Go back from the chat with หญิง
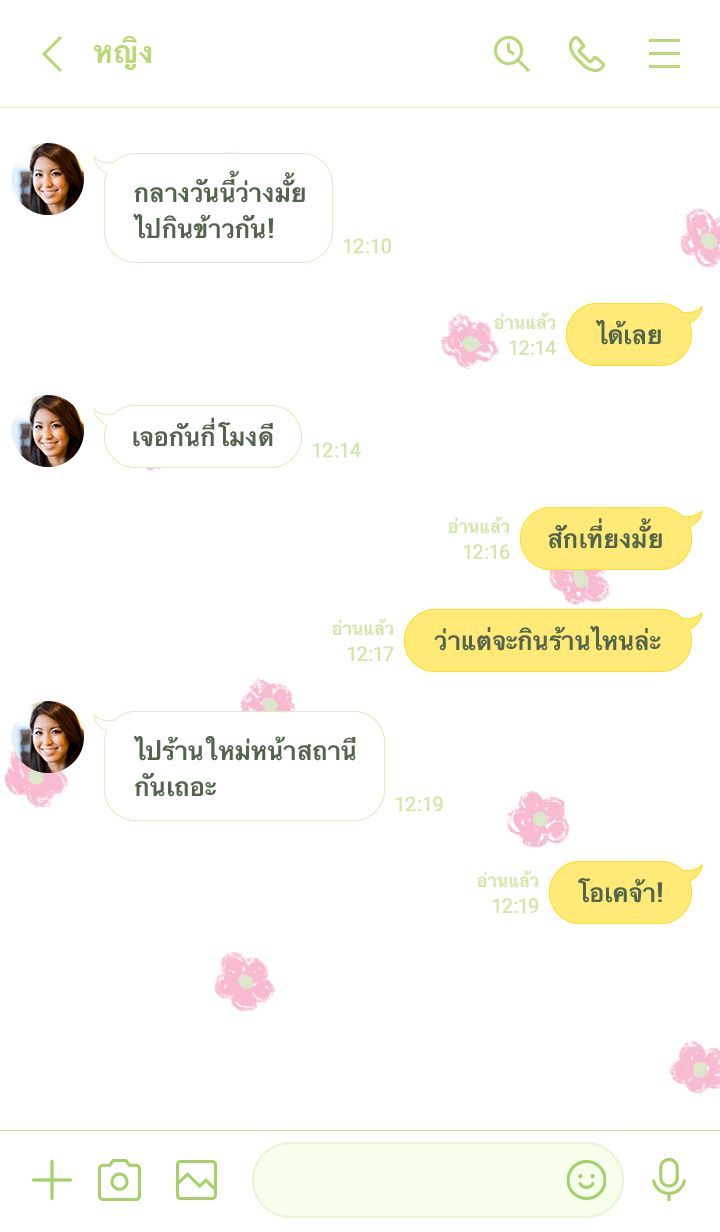This screenshot has height=1232, width=720. [52, 54]
